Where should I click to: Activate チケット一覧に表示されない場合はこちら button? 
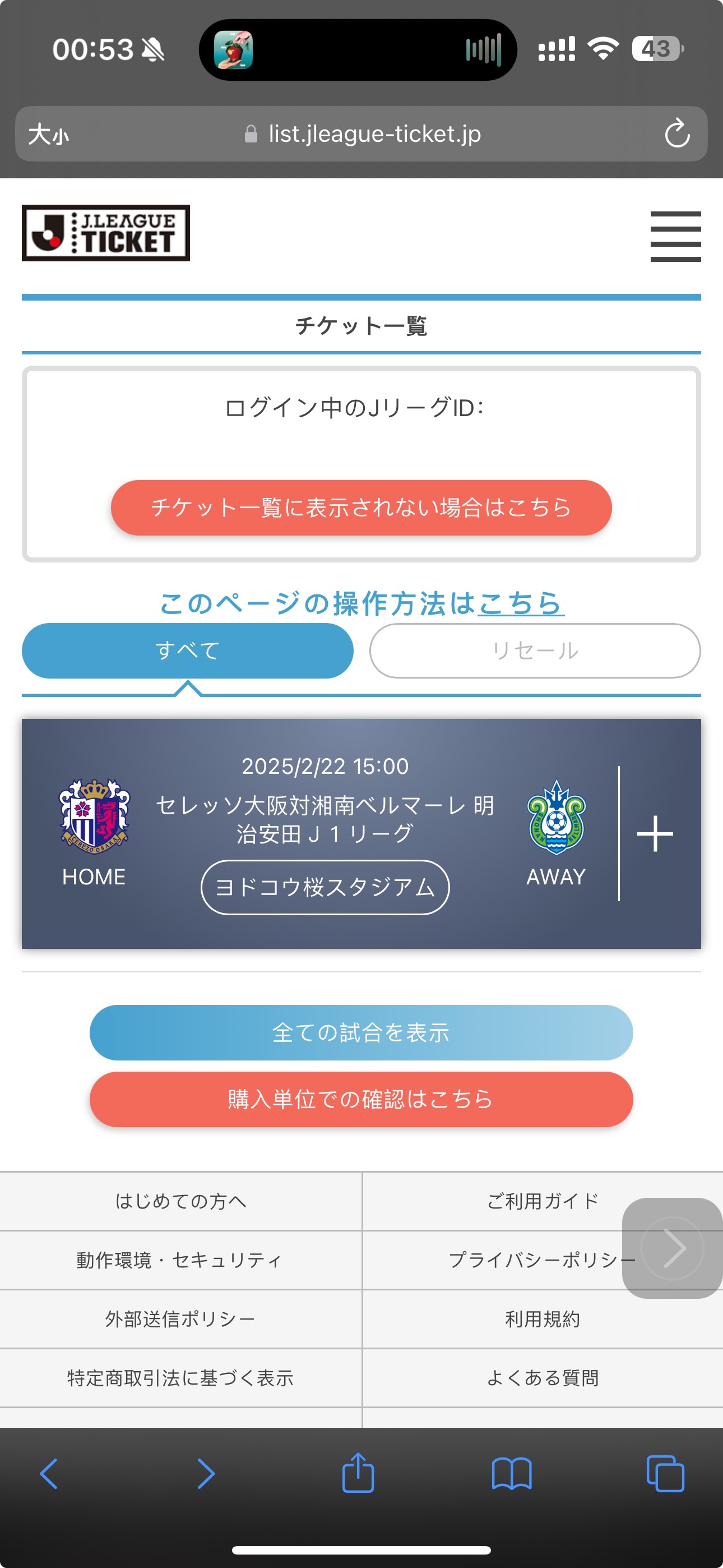click(x=361, y=508)
